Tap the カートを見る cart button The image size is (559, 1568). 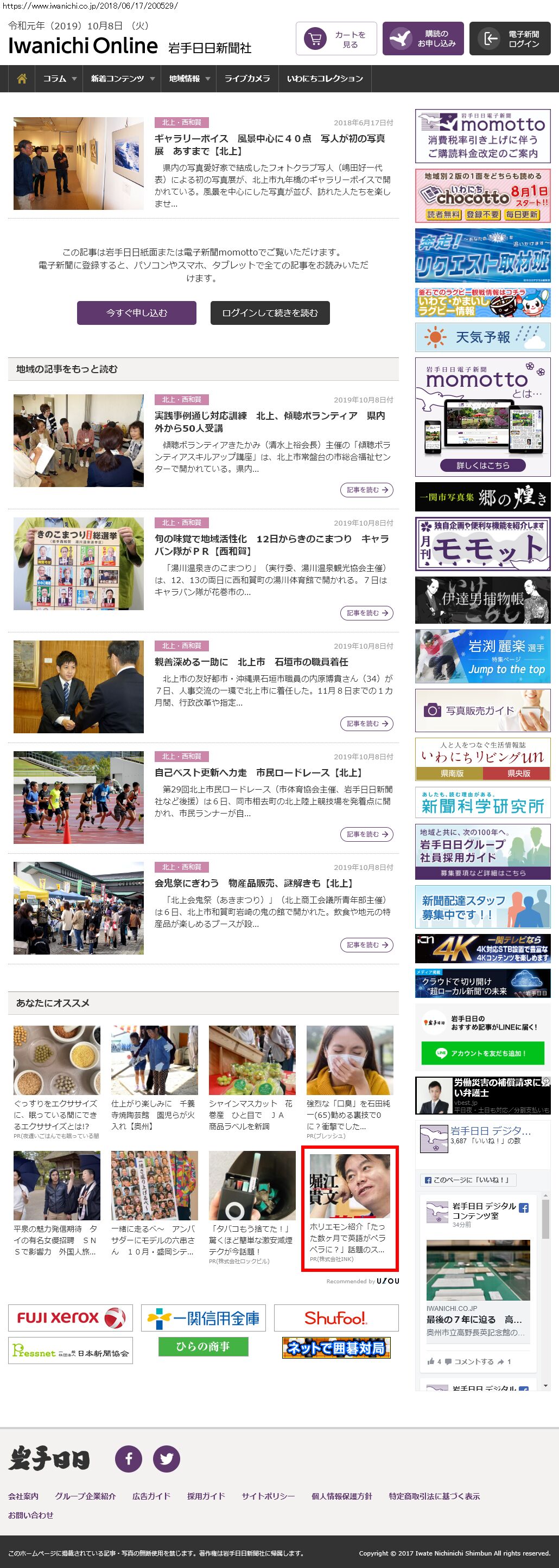[336, 39]
